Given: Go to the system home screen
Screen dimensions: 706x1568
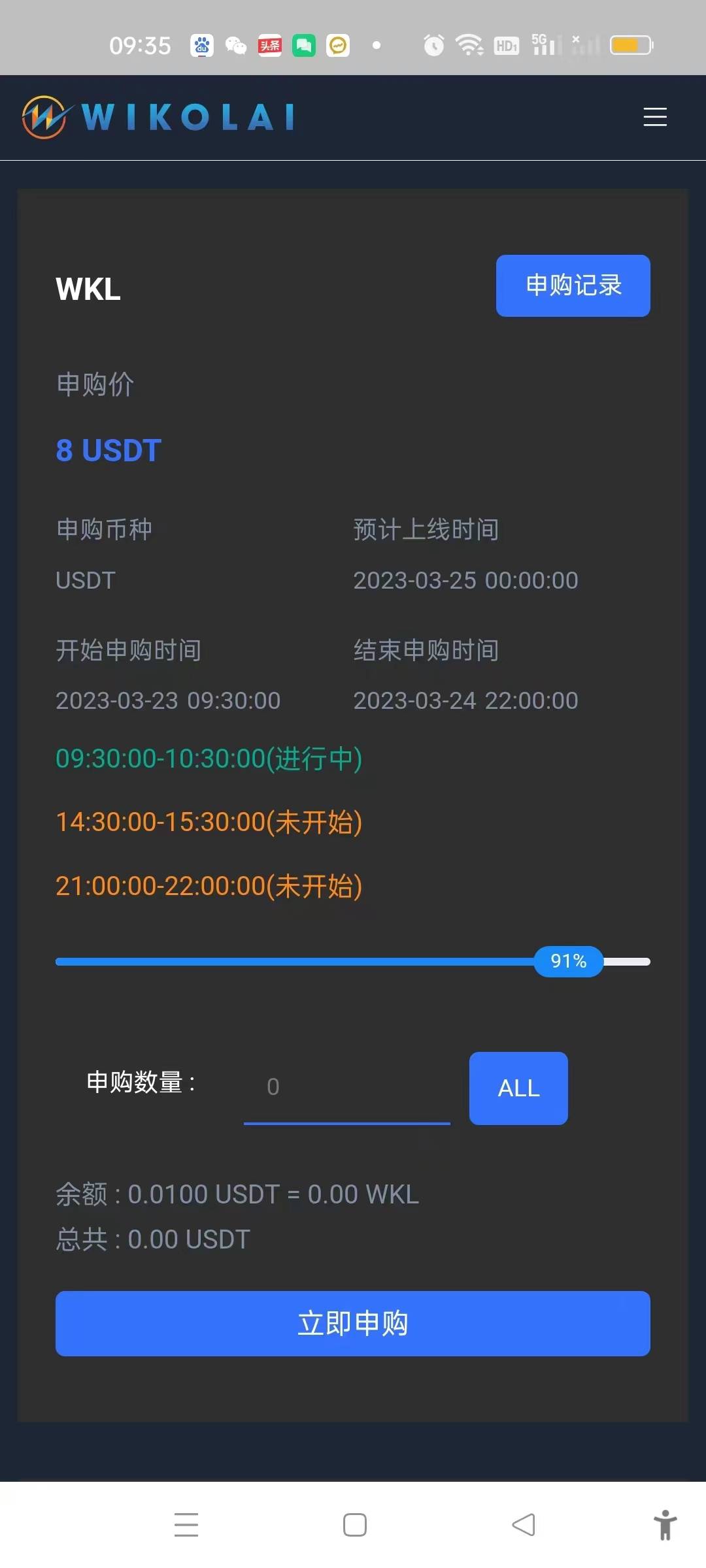Looking at the screenshot, I should (x=354, y=1525).
